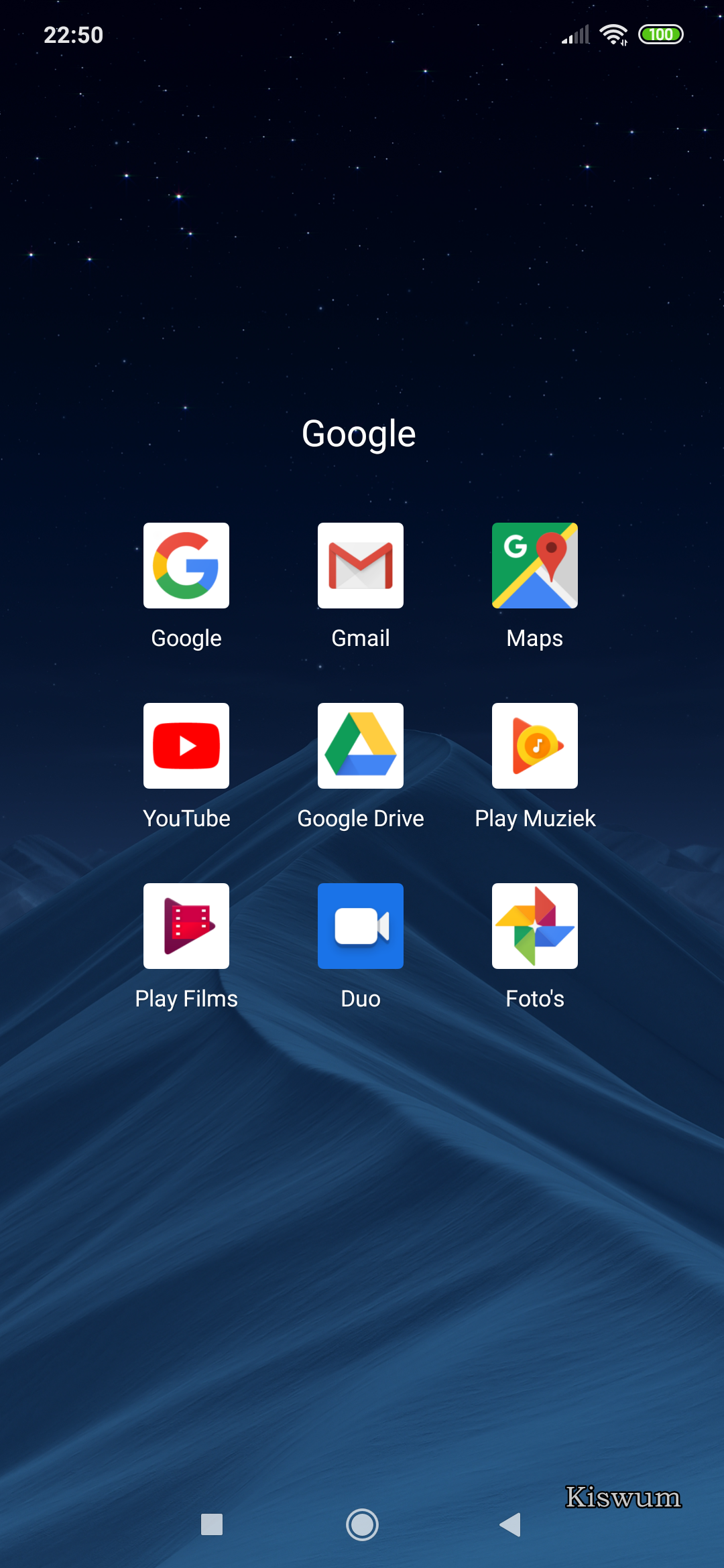The width and height of the screenshot is (724, 1568).
Task: Go back with the navigation bar arrow
Action: pos(511,1524)
